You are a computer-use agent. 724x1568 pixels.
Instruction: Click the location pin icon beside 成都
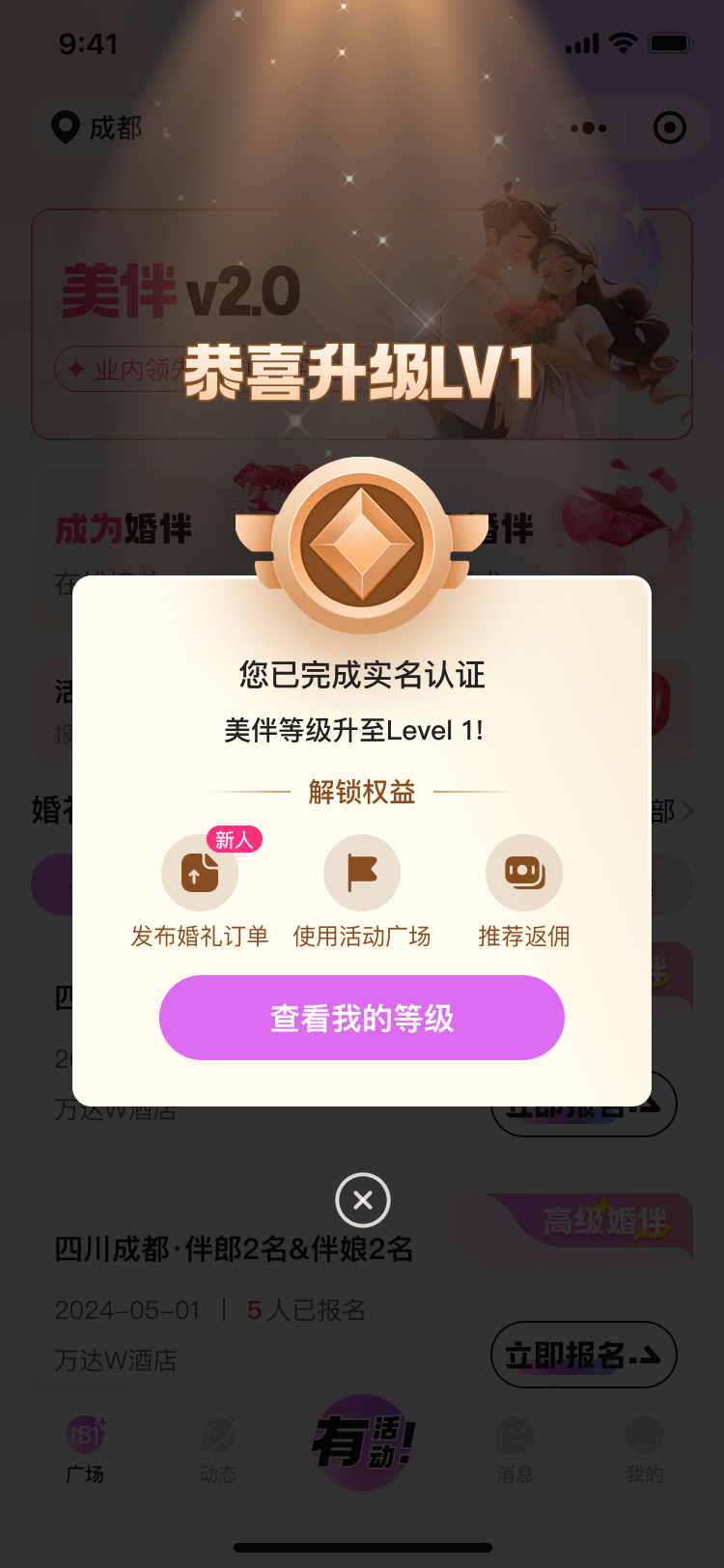[x=63, y=127]
